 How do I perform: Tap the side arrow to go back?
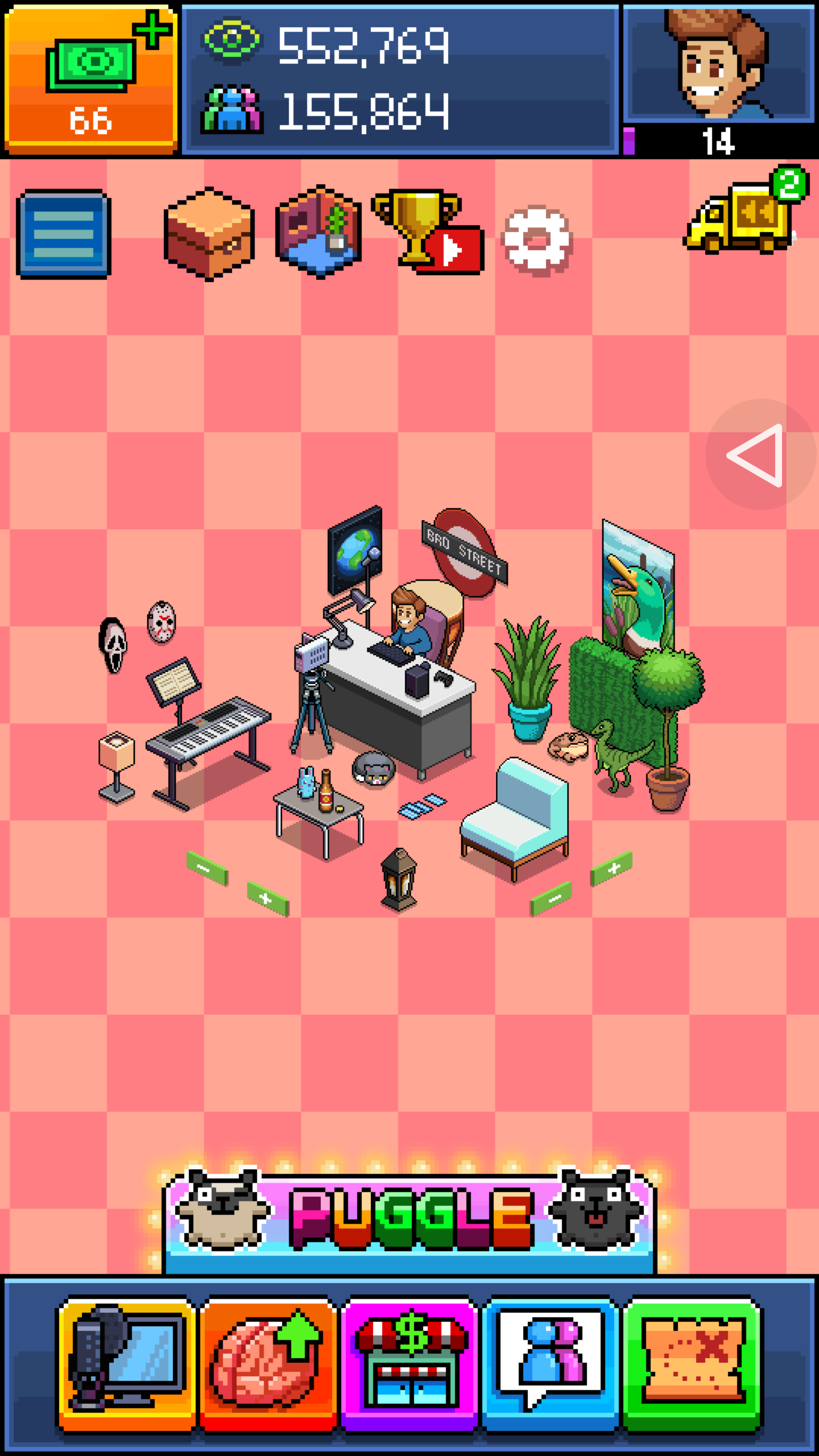pyautogui.click(x=759, y=455)
